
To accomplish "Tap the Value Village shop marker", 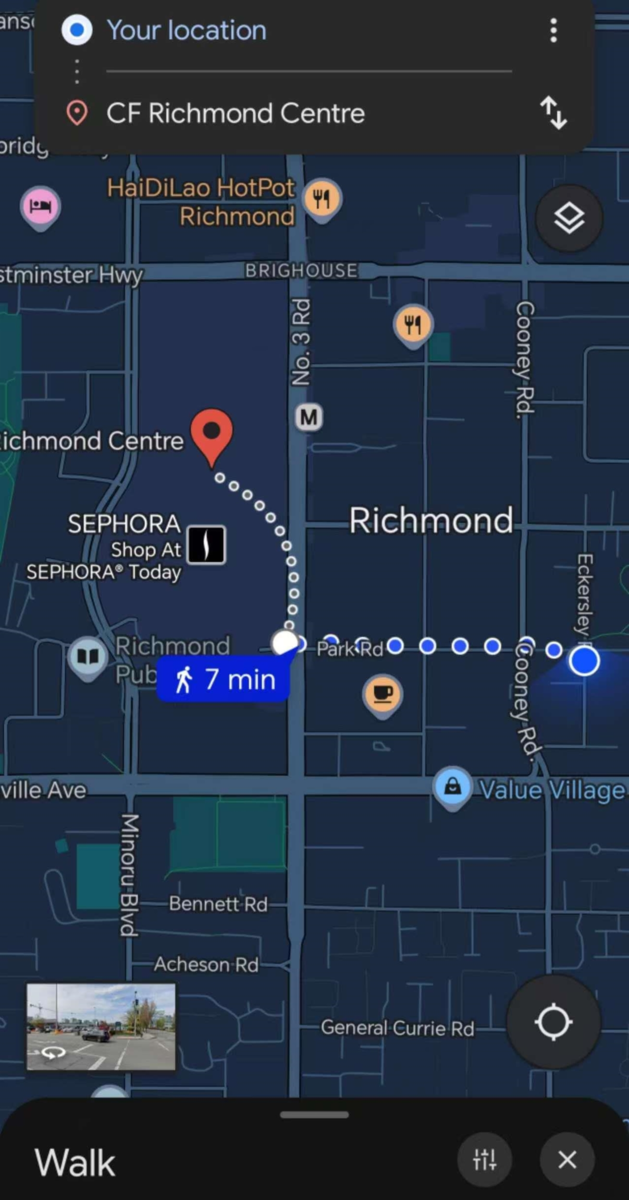I will click(453, 789).
